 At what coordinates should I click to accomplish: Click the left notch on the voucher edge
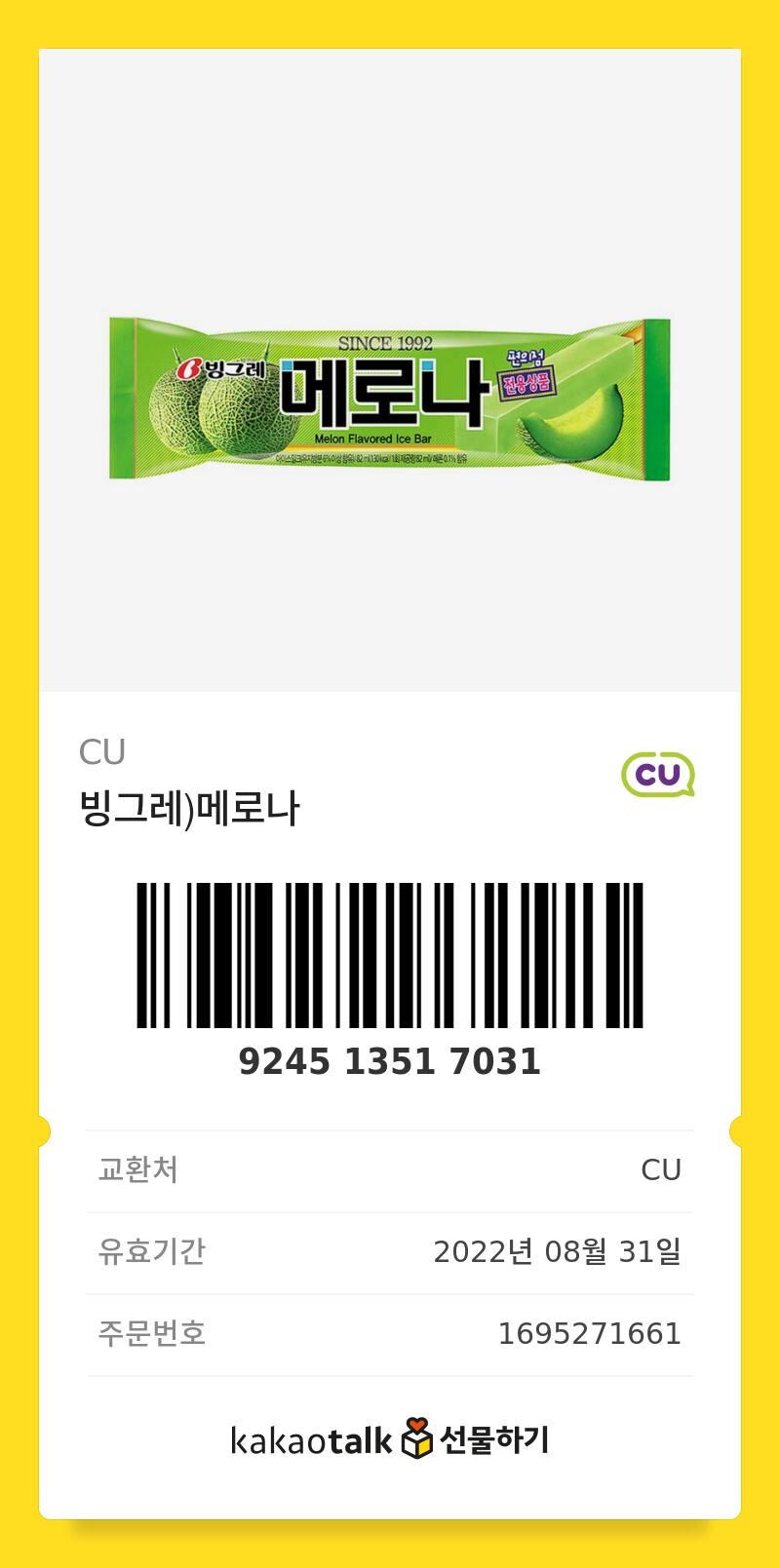coord(41,1130)
